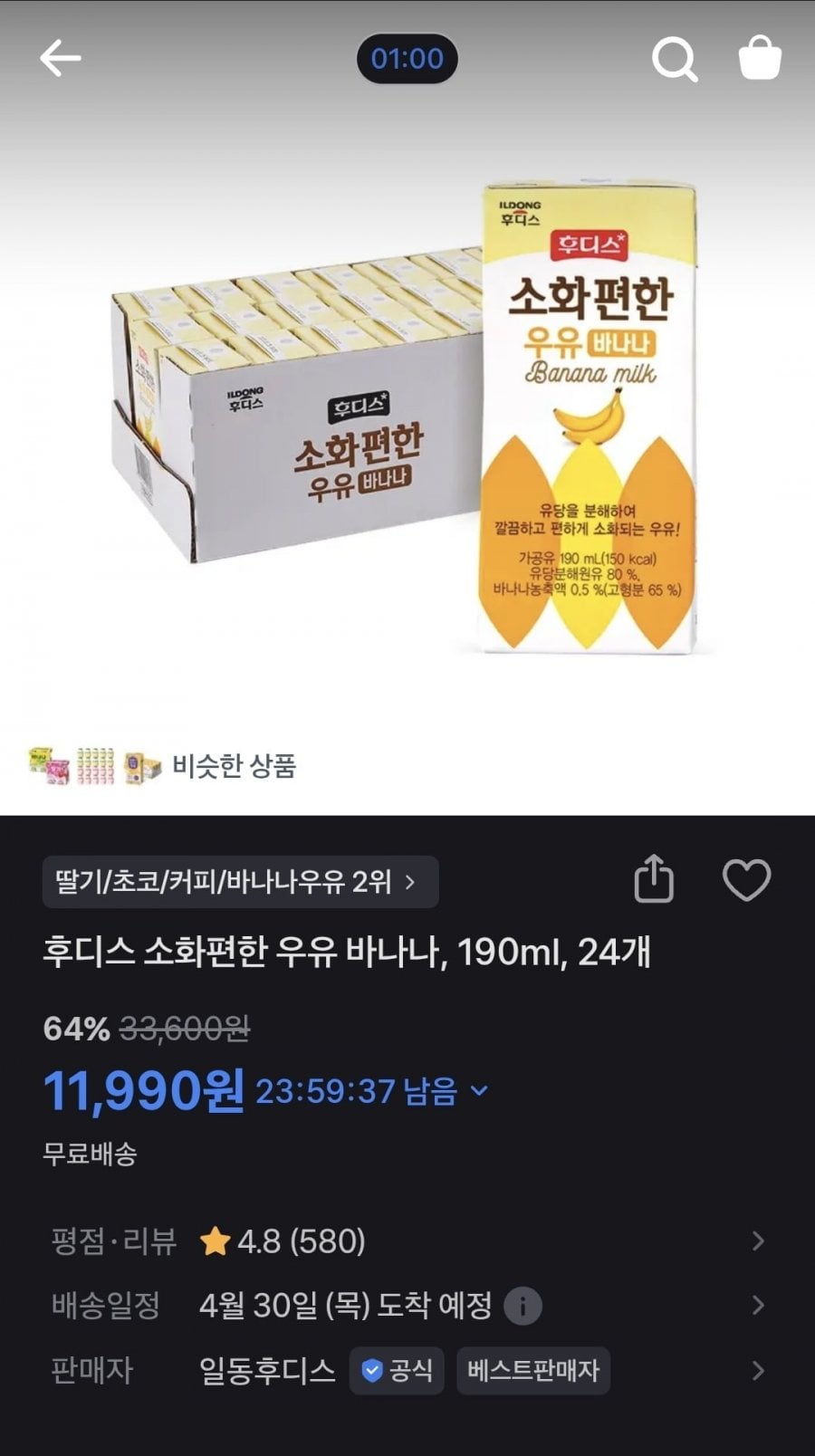Tap the delivery info icon next to 도착 예정
The width and height of the screenshot is (815, 1456).
[x=523, y=1306]
